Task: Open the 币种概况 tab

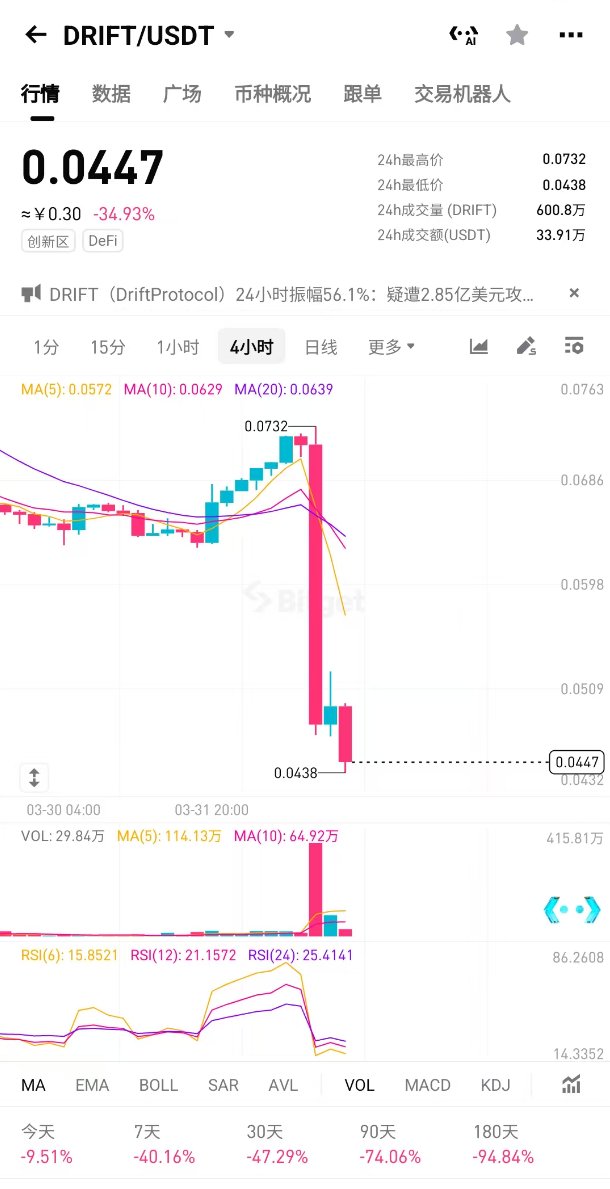Action: pos(272,94)
